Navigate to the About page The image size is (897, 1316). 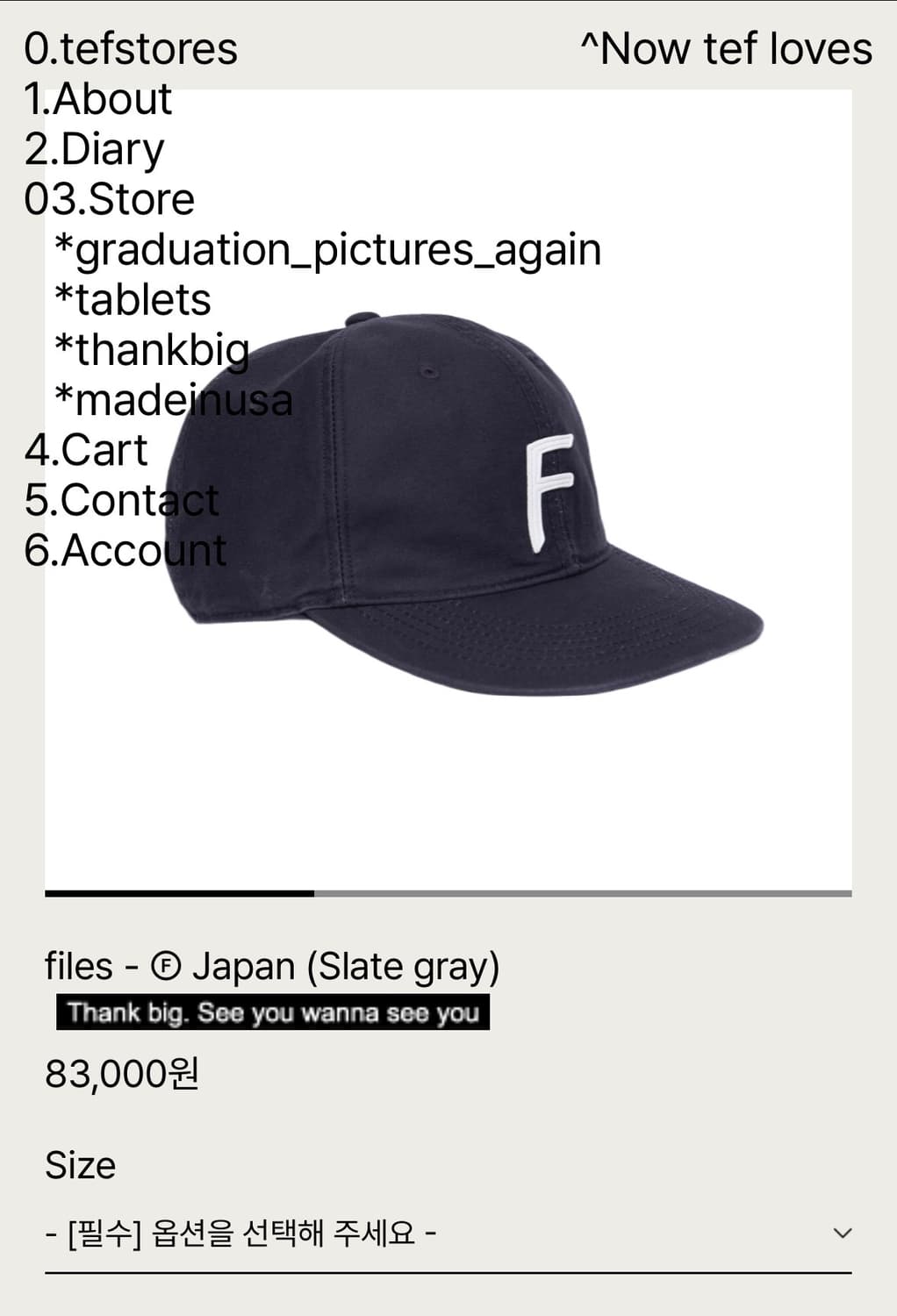tap(98, 99)
